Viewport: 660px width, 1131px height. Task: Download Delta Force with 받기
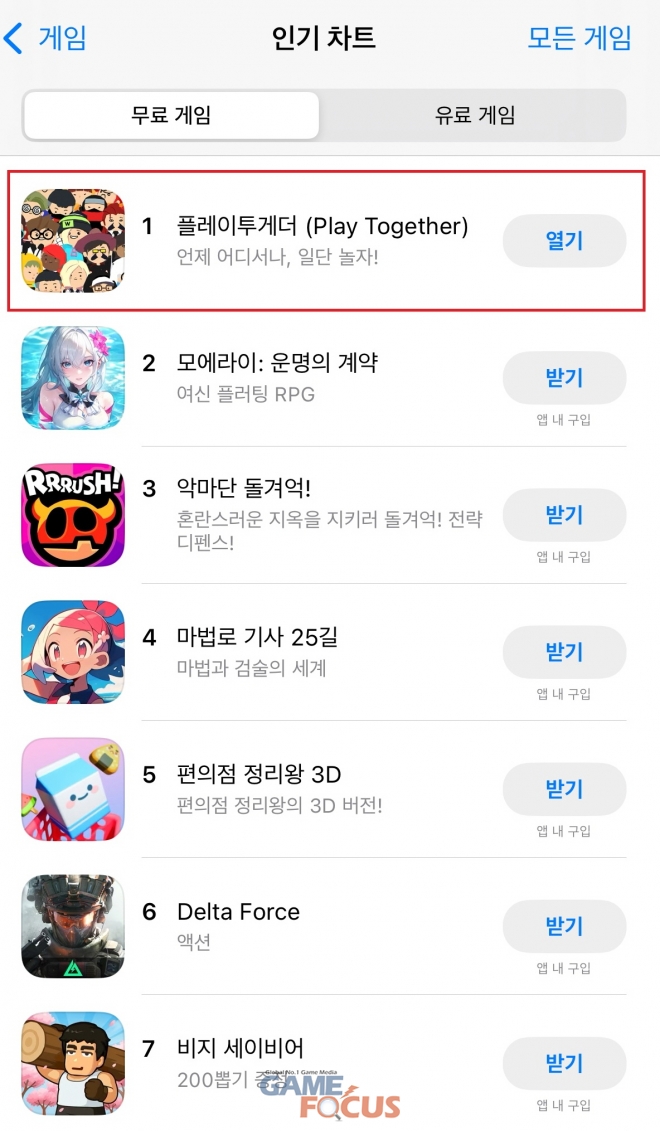click(564, 926)
